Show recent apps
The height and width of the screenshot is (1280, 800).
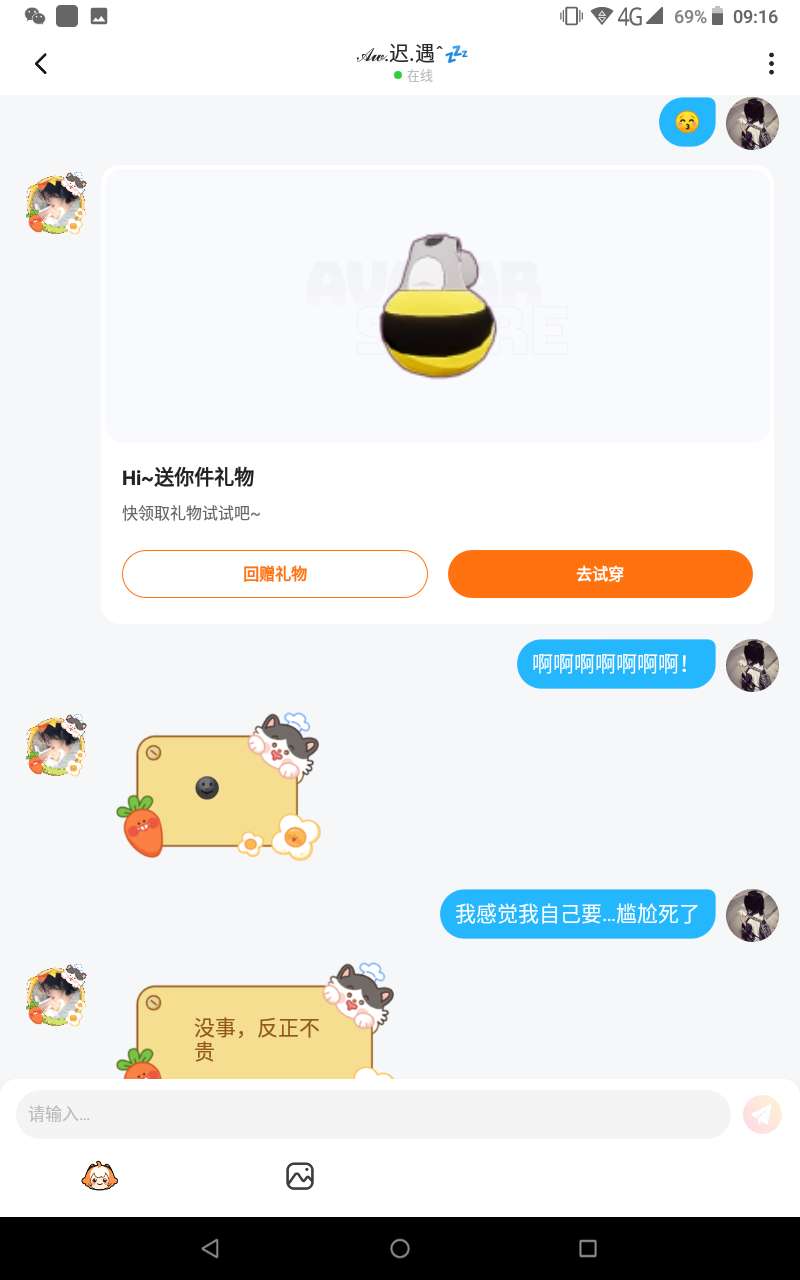[x=588, y=1248]
